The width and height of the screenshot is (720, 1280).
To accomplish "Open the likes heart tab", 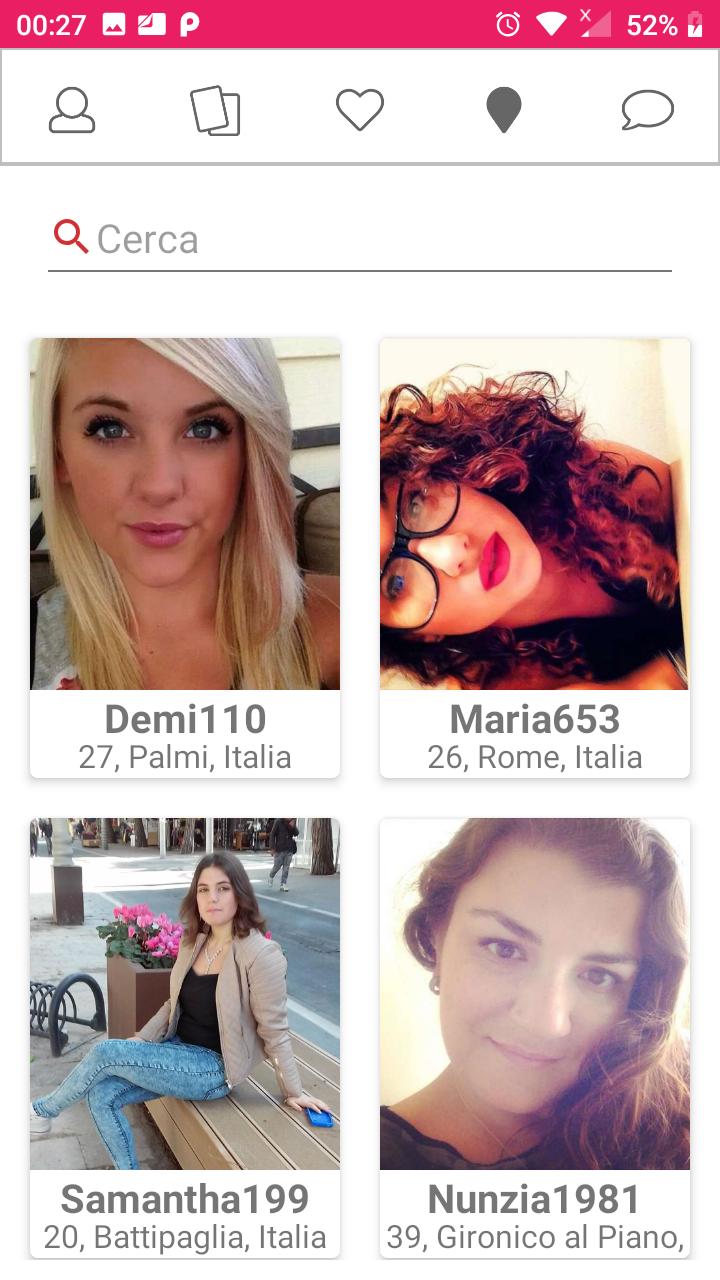I will click(x=360, y=109).
